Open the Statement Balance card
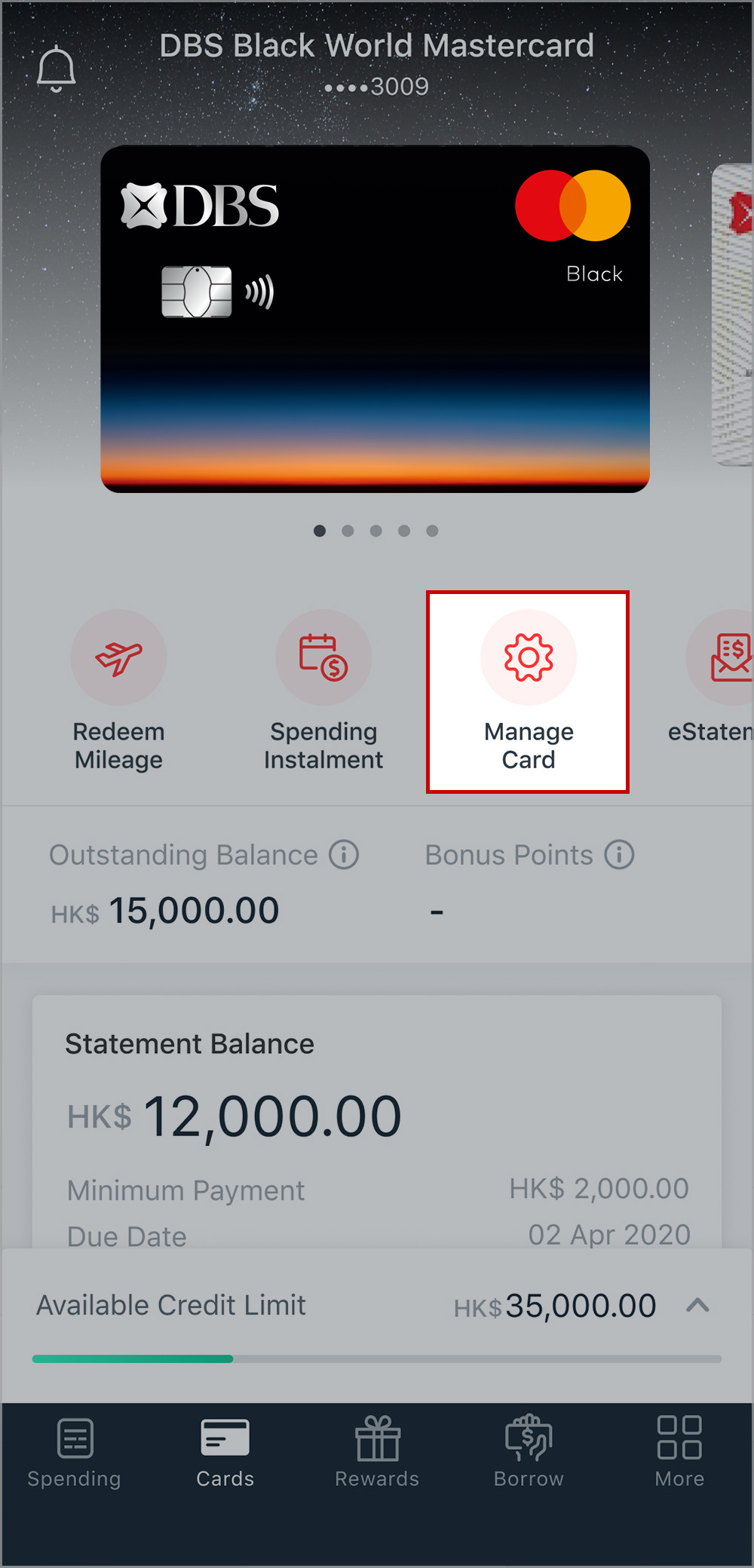 coord(377,1116)
